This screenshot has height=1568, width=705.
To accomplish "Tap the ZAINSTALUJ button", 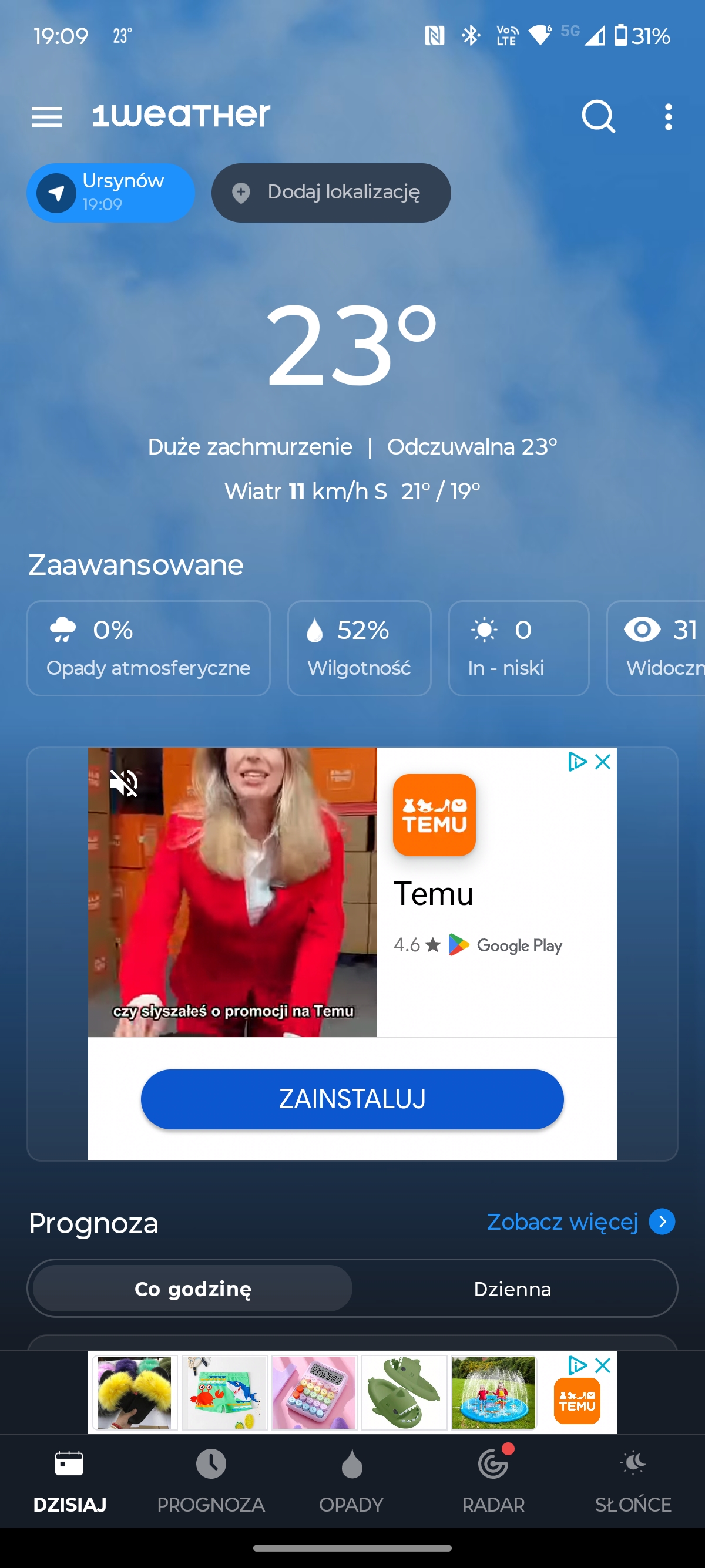I will click(x=352, y=1099).
